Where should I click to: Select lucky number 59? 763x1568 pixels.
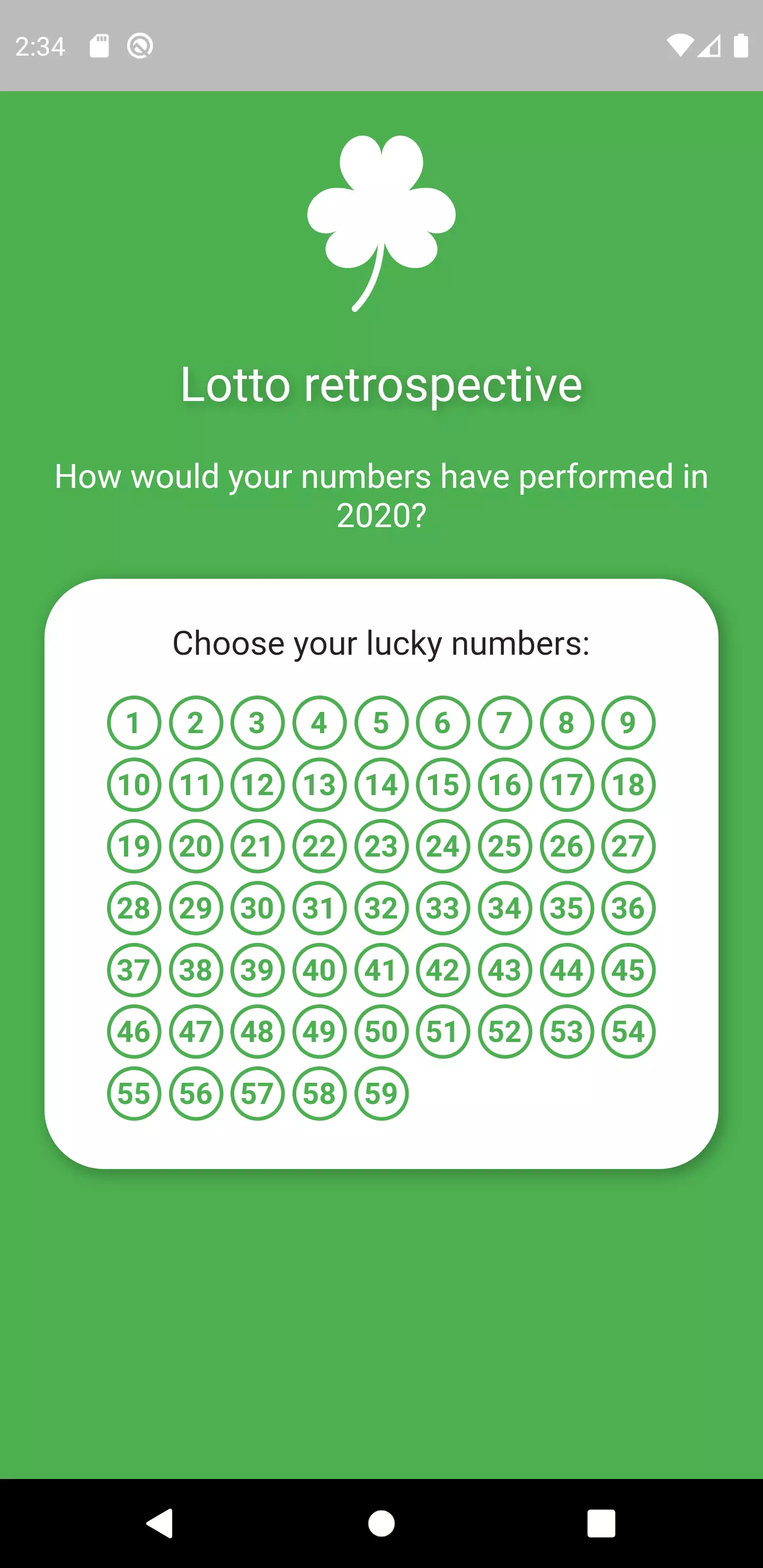click(x=381, y=1093)
